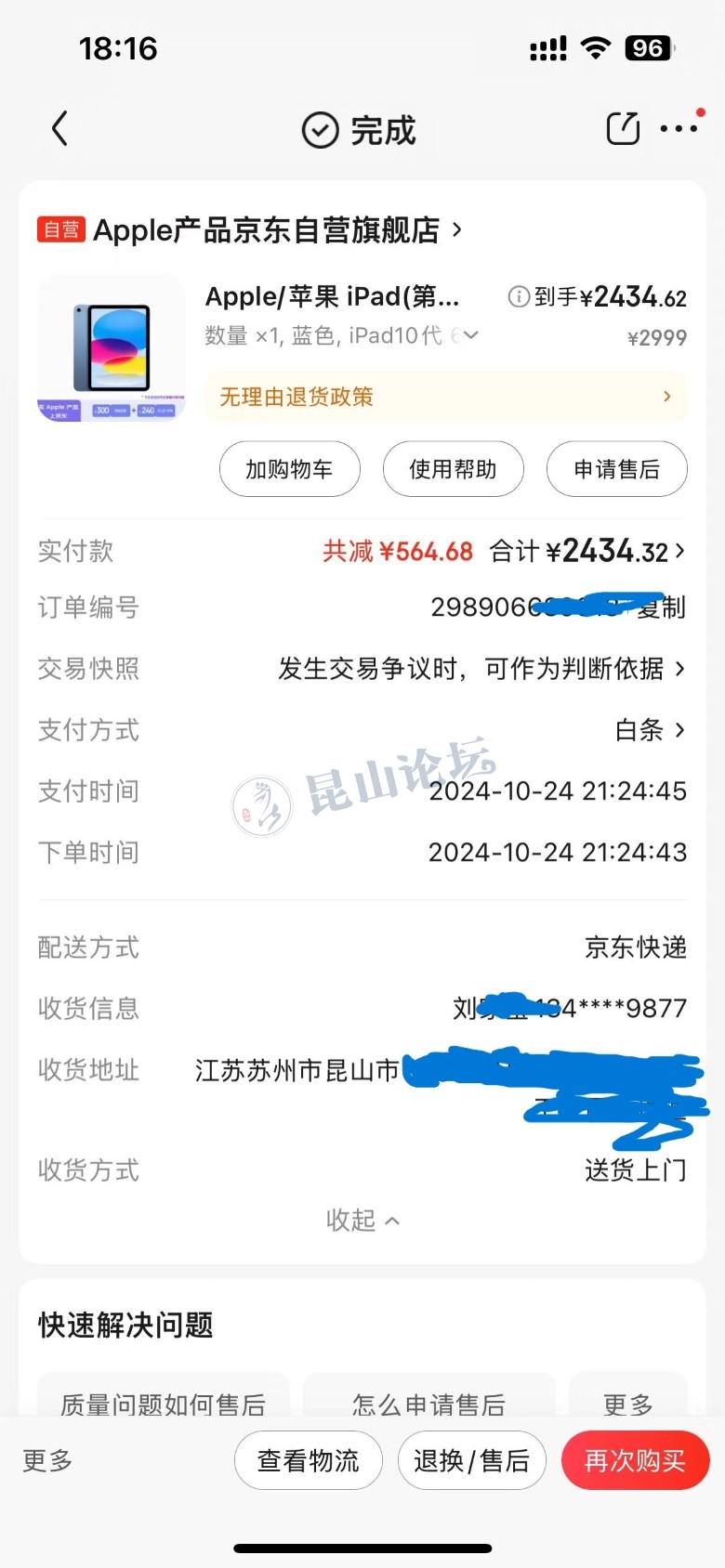Open 怎么申请售后 quick question
Viewport: 725px width, 1568px height.
click(428, 1403)
